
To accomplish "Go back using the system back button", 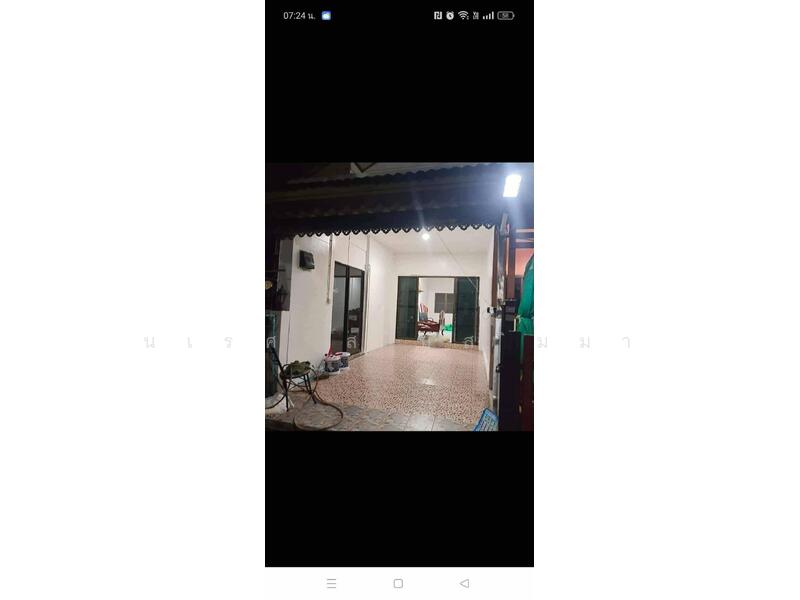I will 464,583.
